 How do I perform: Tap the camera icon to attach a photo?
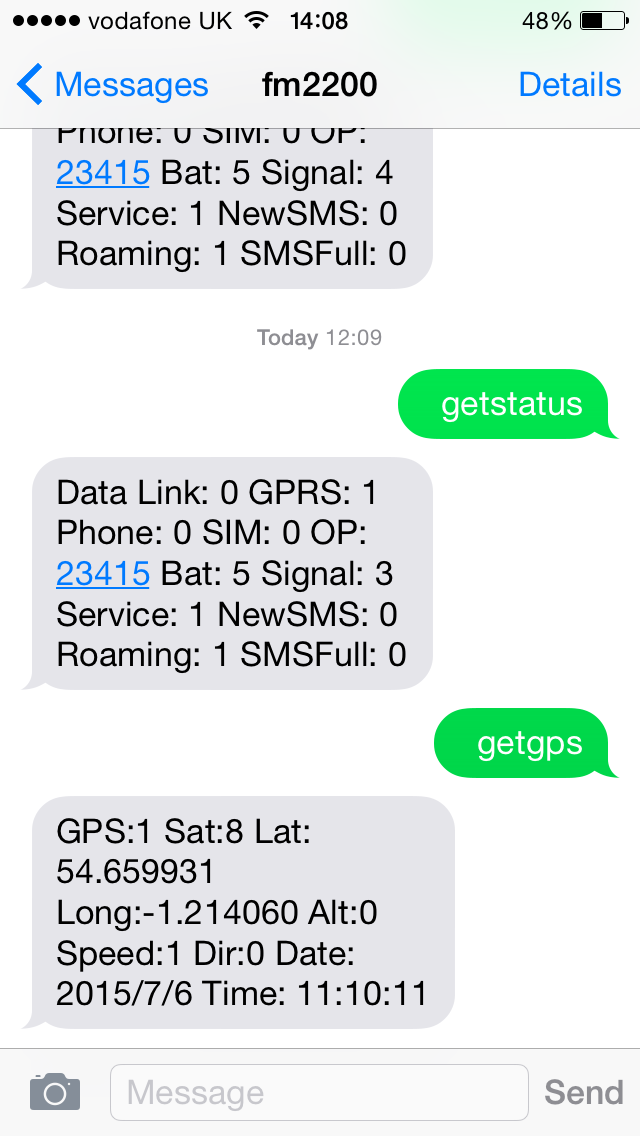(x=54, y=1092)
